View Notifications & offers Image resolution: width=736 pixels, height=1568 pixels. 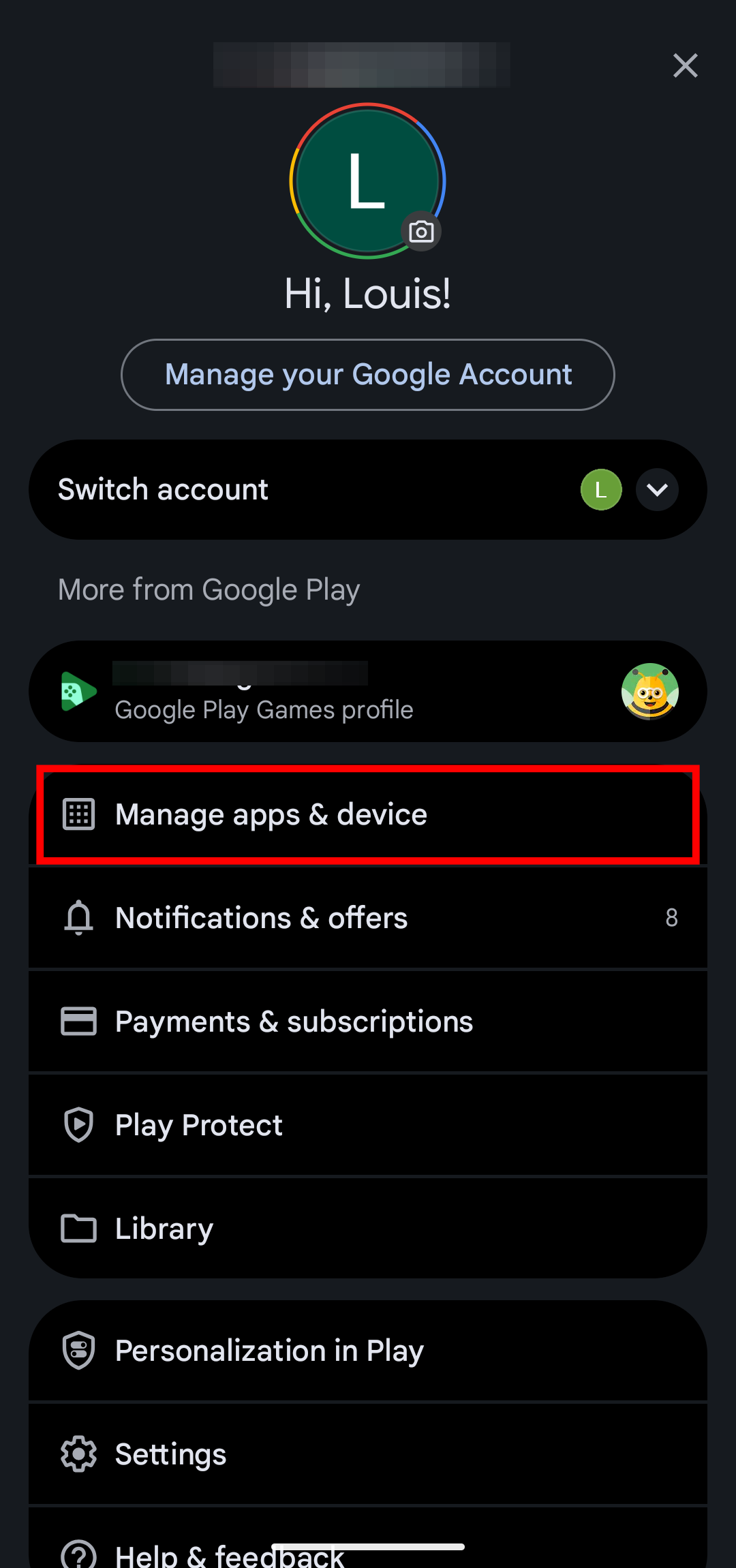pos(368,918)
